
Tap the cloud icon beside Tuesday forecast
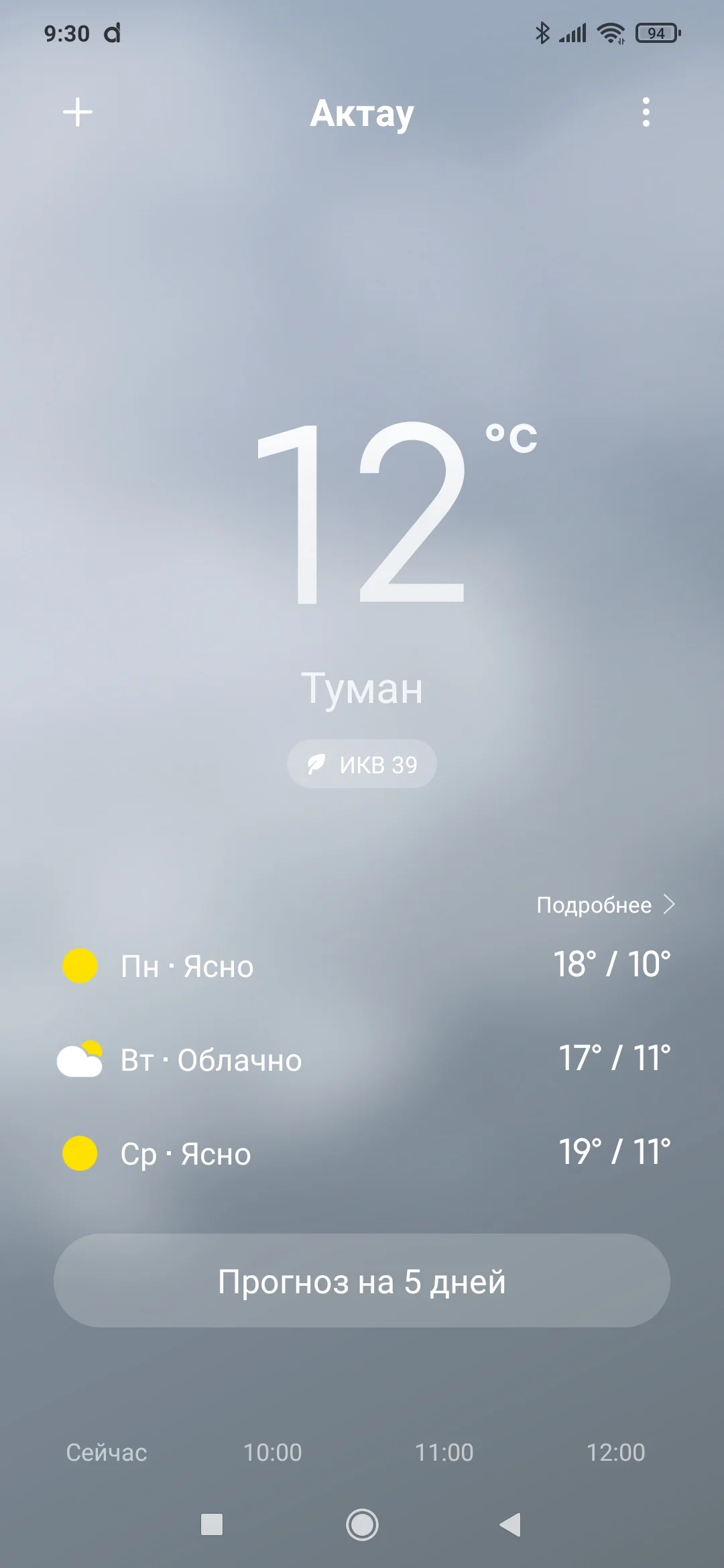80,1059
